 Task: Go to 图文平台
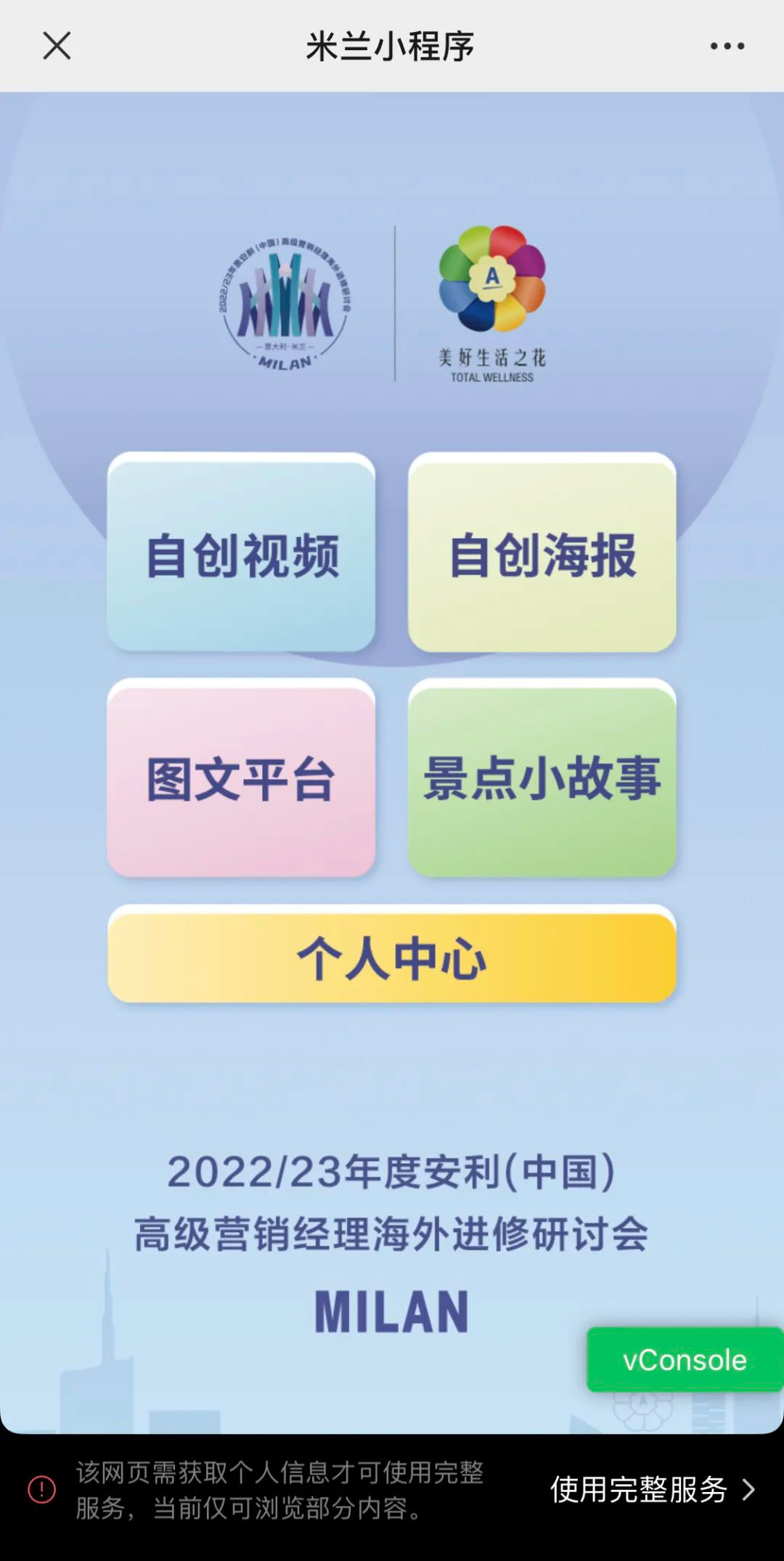pyautogui.click(x=241, y=778)
